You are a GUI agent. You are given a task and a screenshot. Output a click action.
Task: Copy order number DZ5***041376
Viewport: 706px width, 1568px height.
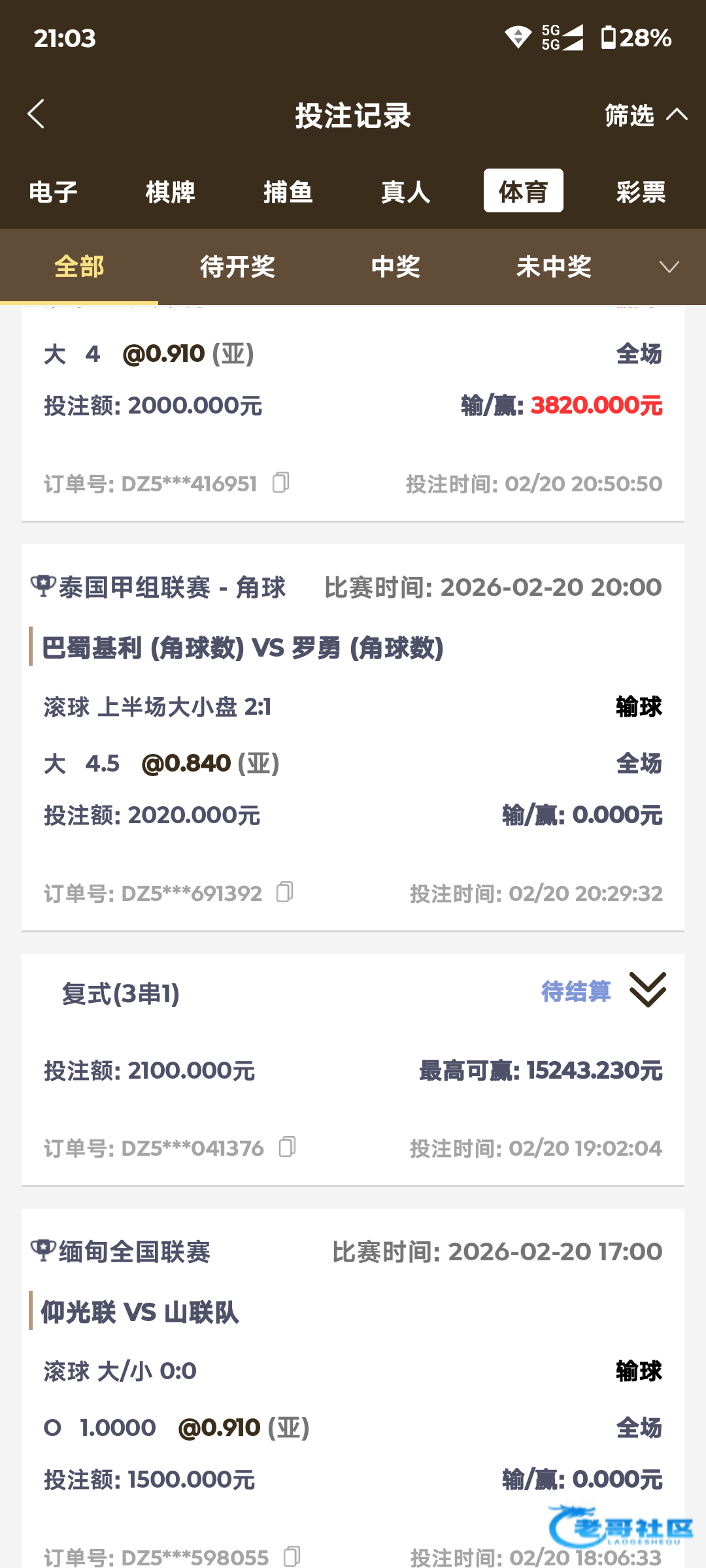point(287,1147)
